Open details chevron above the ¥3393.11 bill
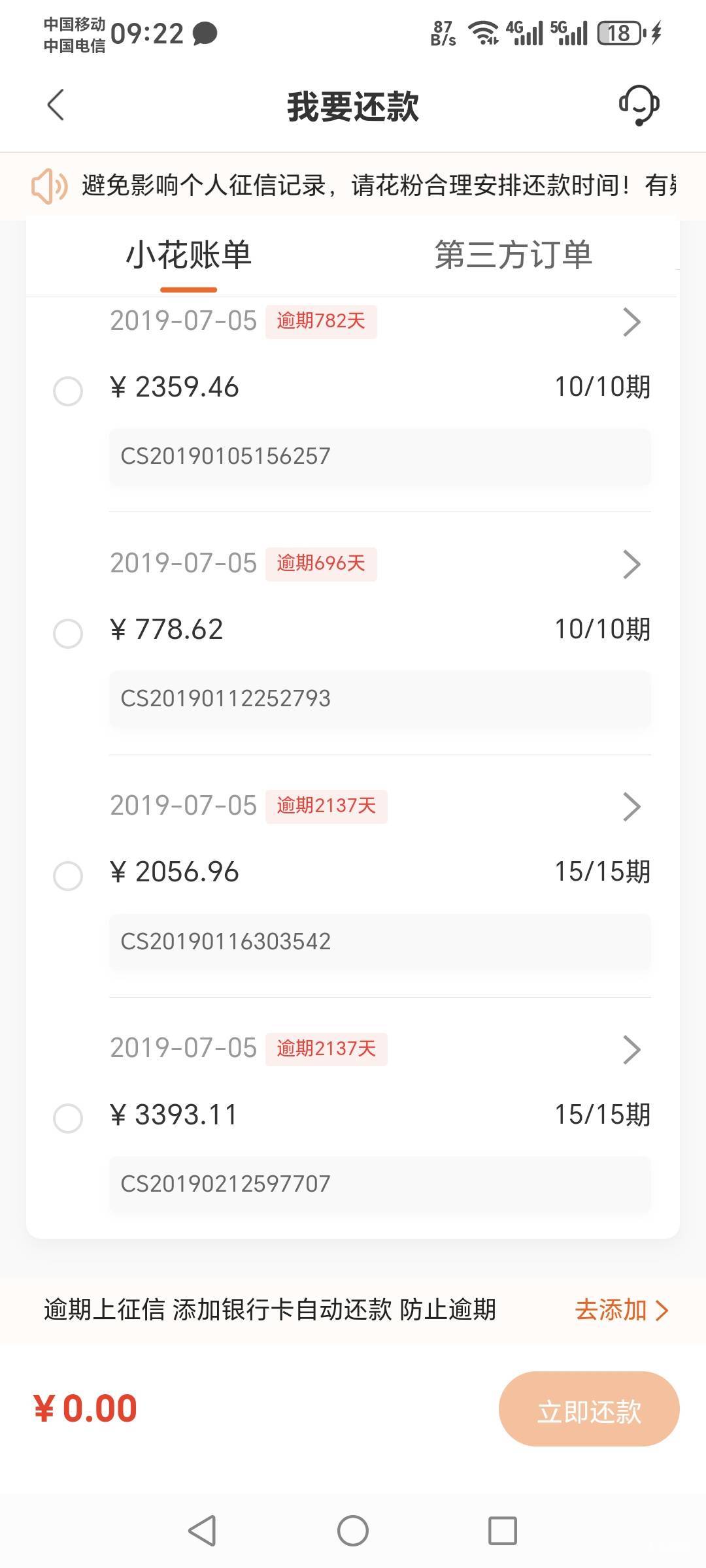 tap(631, 1050)
